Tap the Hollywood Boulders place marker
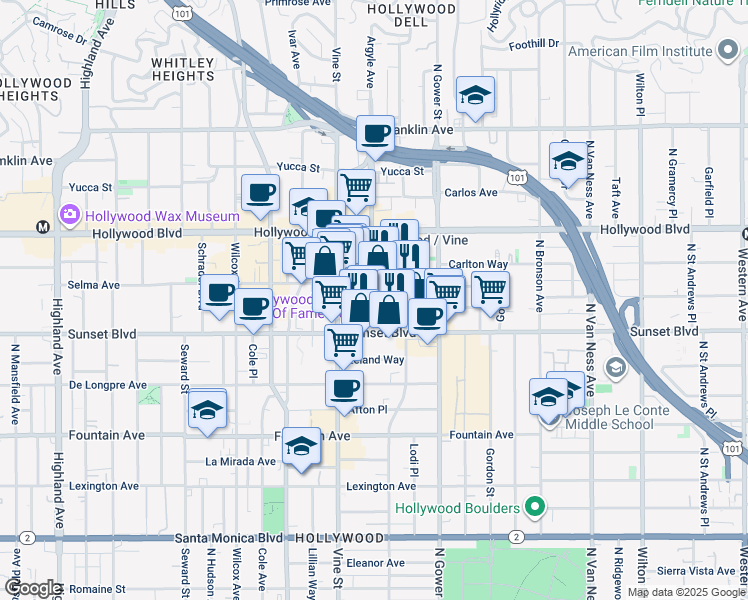The image size is (748, 600). [x=535, y=507]
